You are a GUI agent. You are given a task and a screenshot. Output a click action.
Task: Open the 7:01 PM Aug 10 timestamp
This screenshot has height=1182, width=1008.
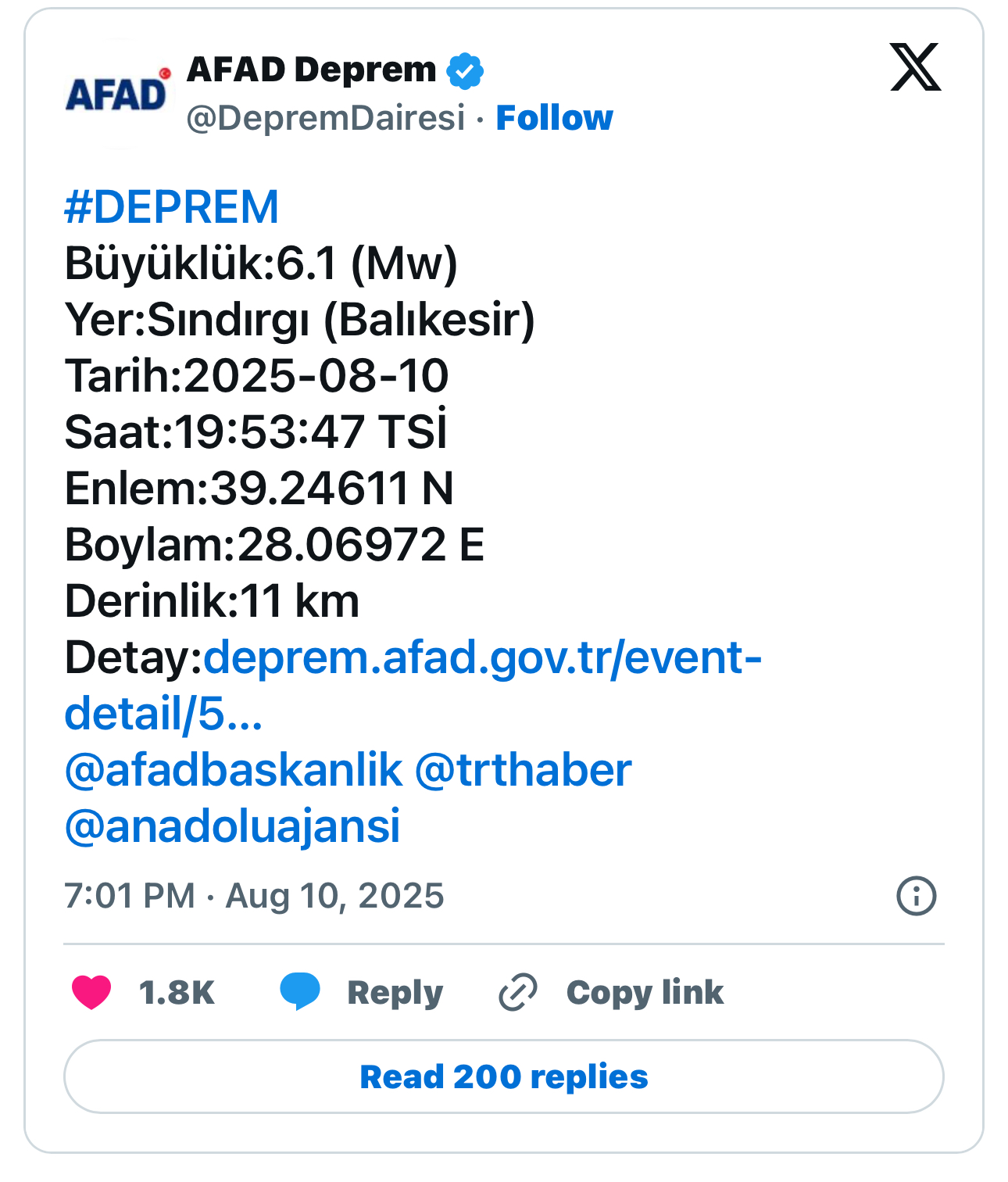click(254, 896)
